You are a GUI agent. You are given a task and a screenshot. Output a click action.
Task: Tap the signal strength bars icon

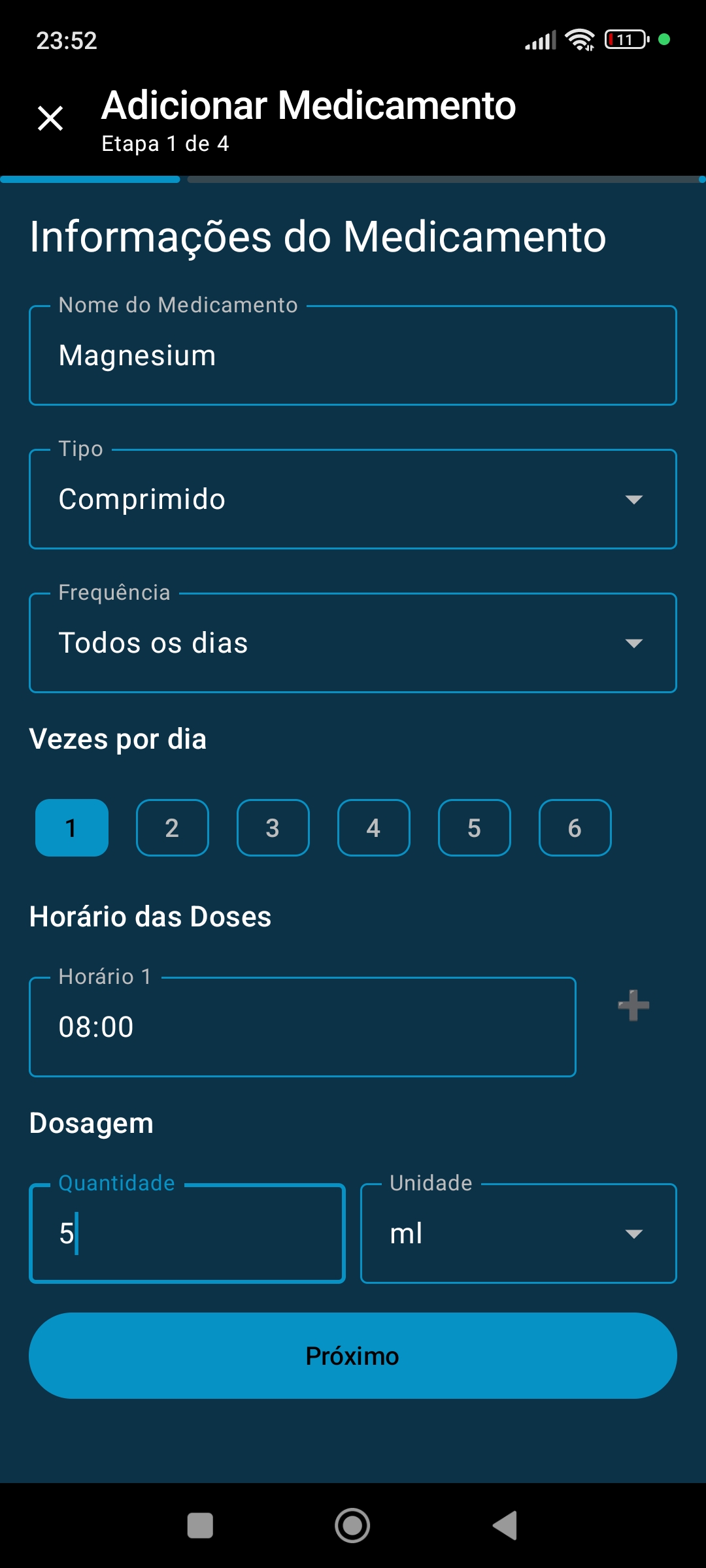[x=539, y=41]
